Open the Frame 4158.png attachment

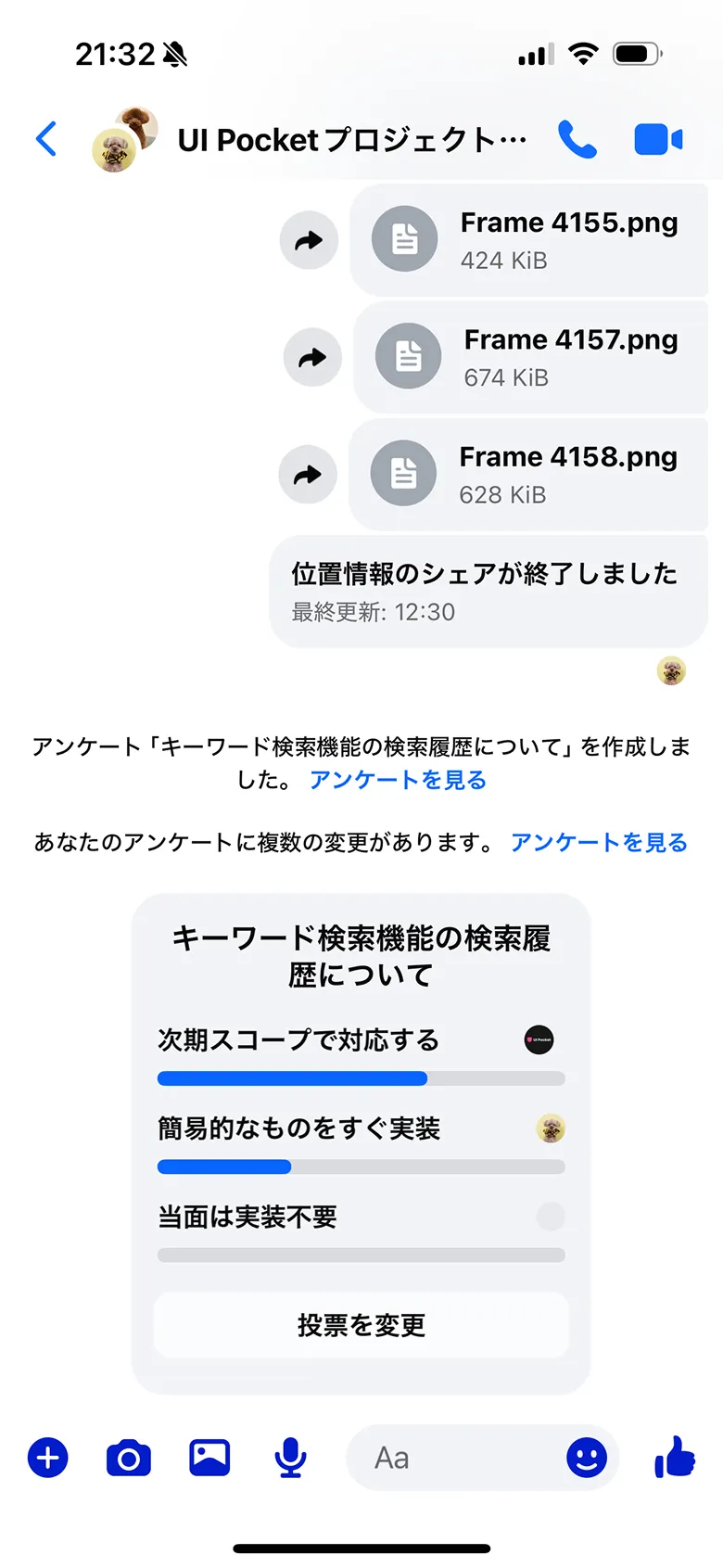coord(528,474)
